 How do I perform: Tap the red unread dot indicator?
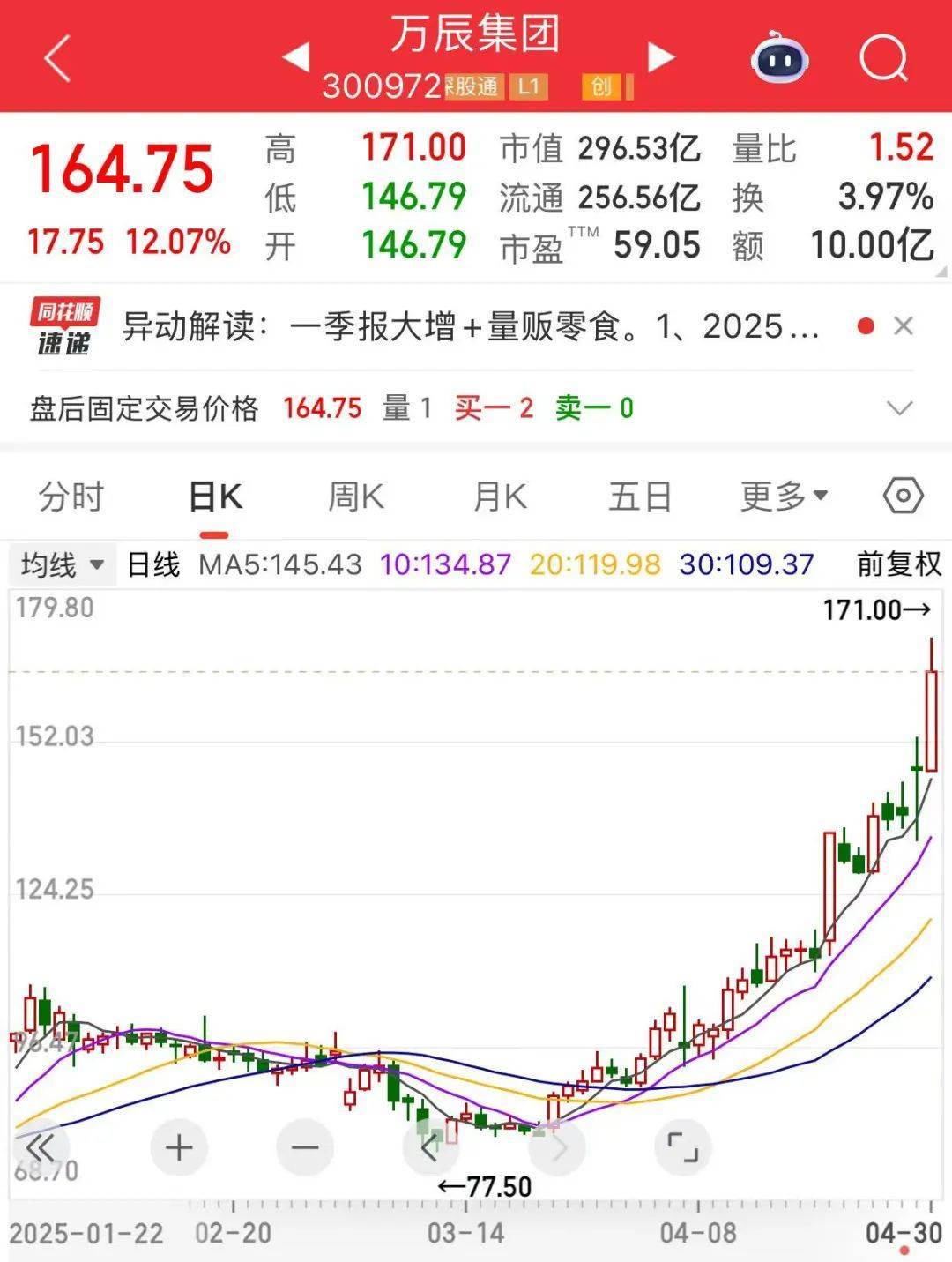click(865, 325)
